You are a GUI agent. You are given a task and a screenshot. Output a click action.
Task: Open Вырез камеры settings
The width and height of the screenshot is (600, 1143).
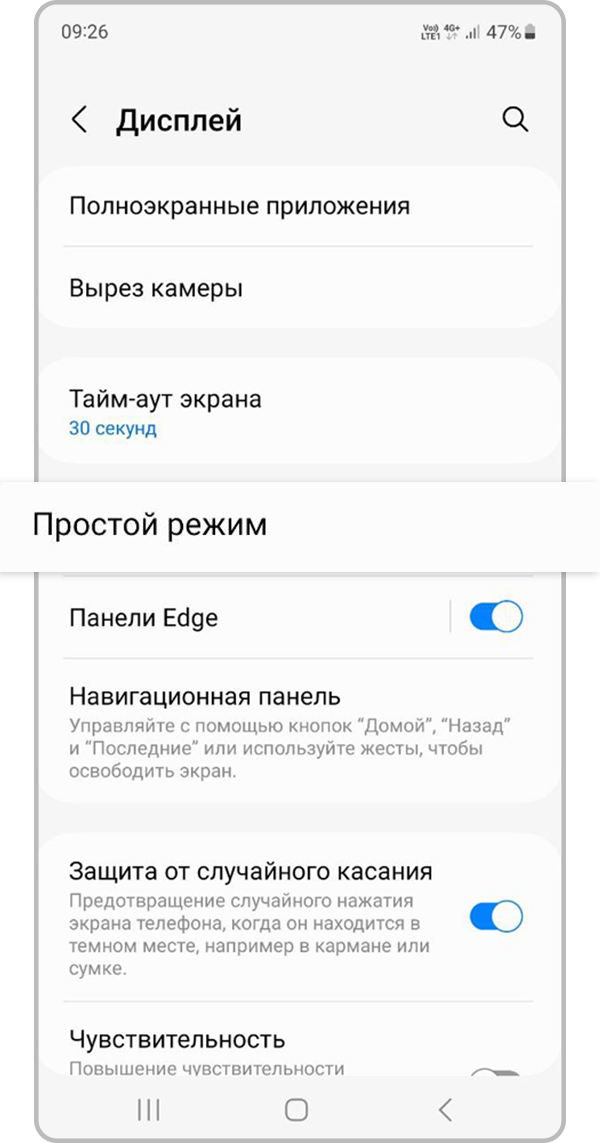(156, 289)
